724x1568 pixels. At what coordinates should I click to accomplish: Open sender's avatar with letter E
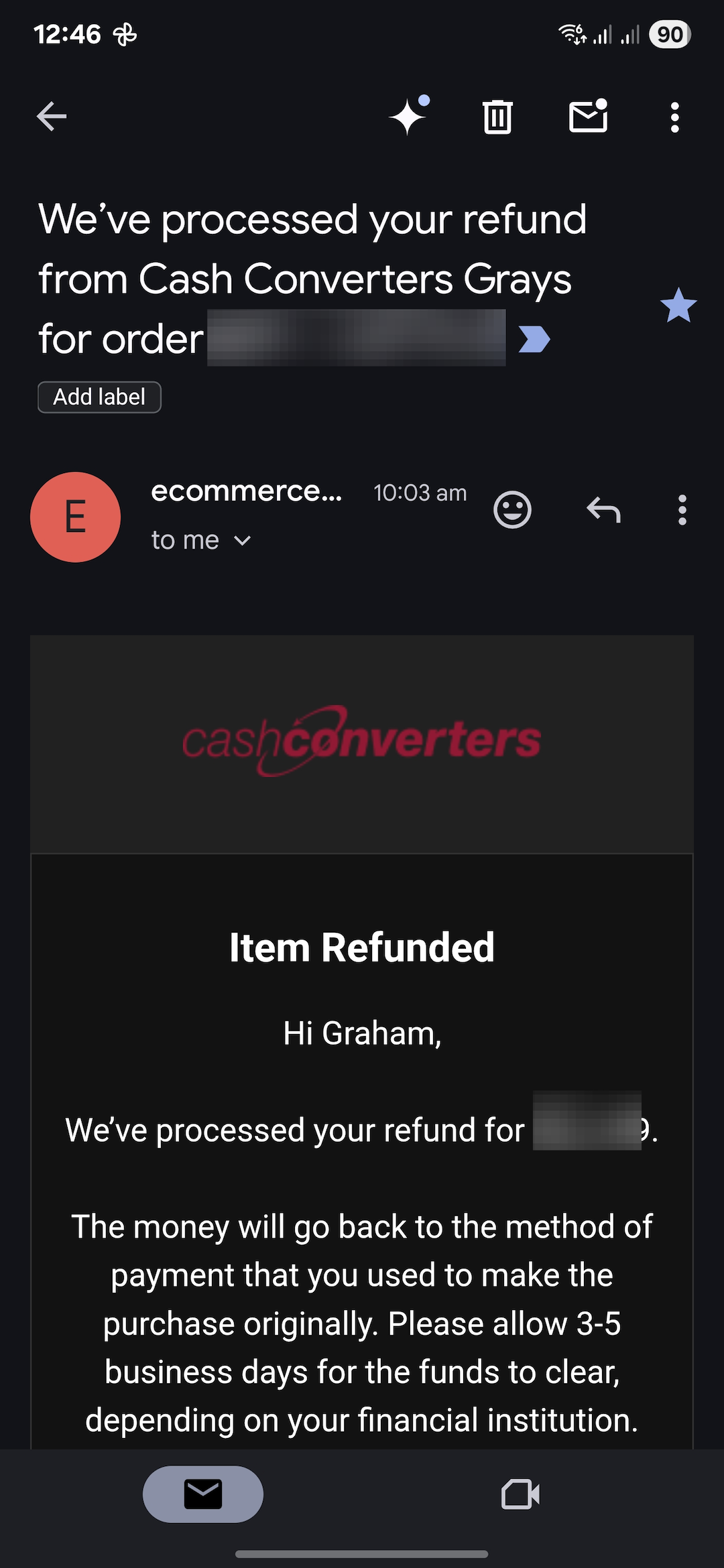pos(76,517)
